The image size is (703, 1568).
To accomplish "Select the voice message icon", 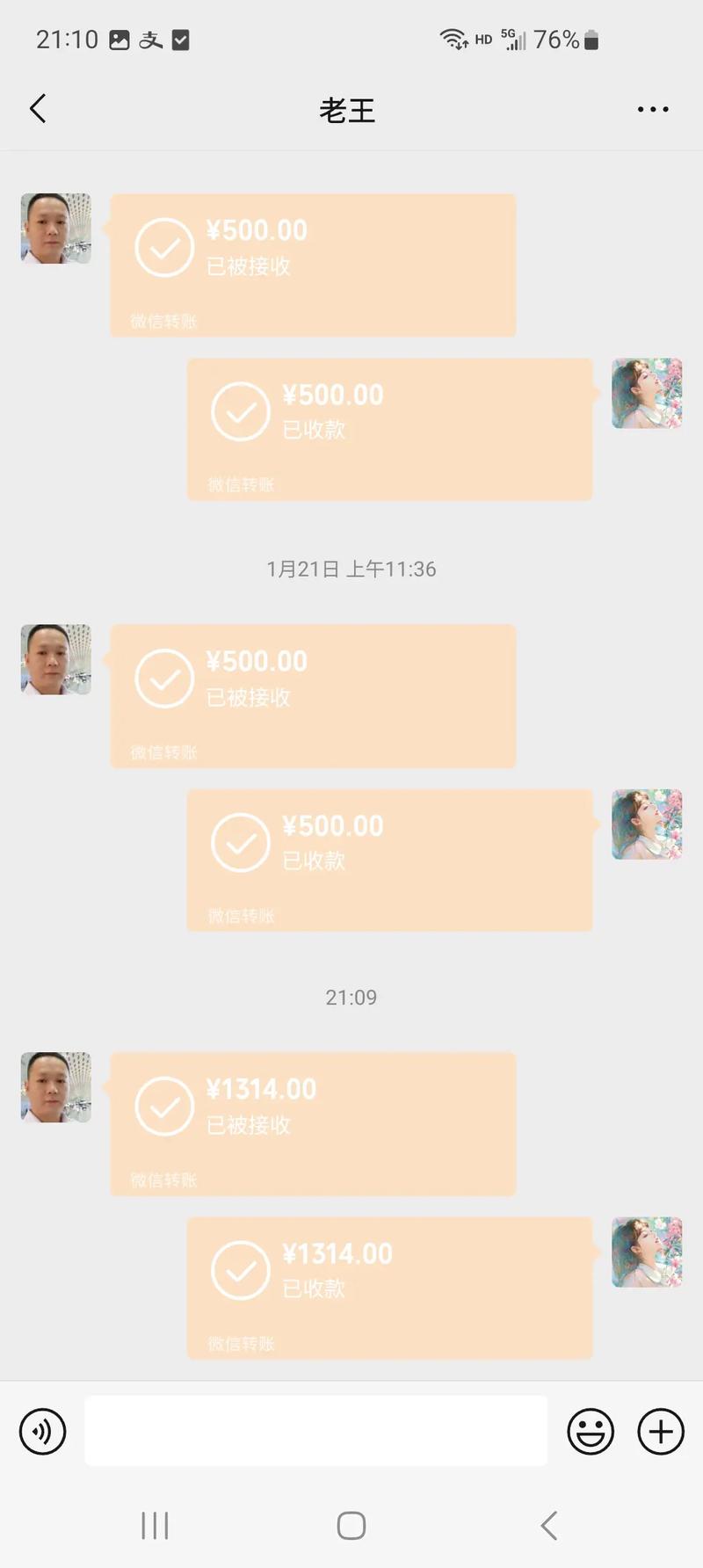I will (42, 1431).
